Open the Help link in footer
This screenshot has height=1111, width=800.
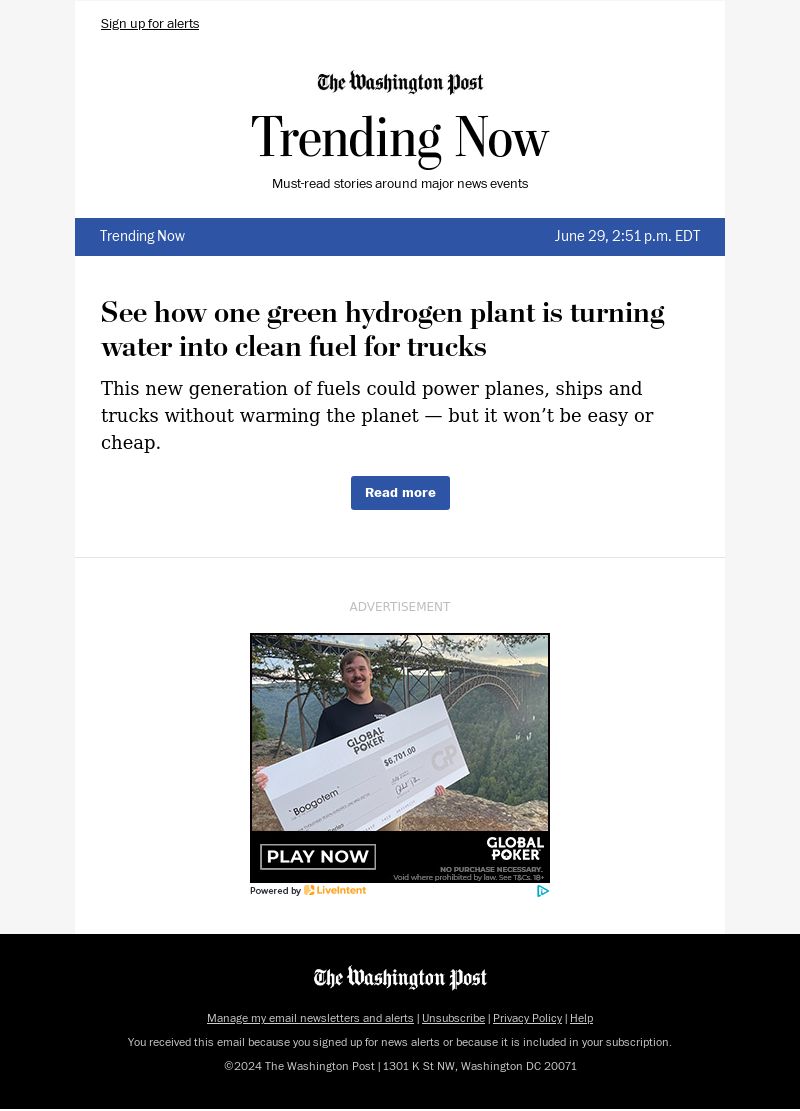[581, 1018]
